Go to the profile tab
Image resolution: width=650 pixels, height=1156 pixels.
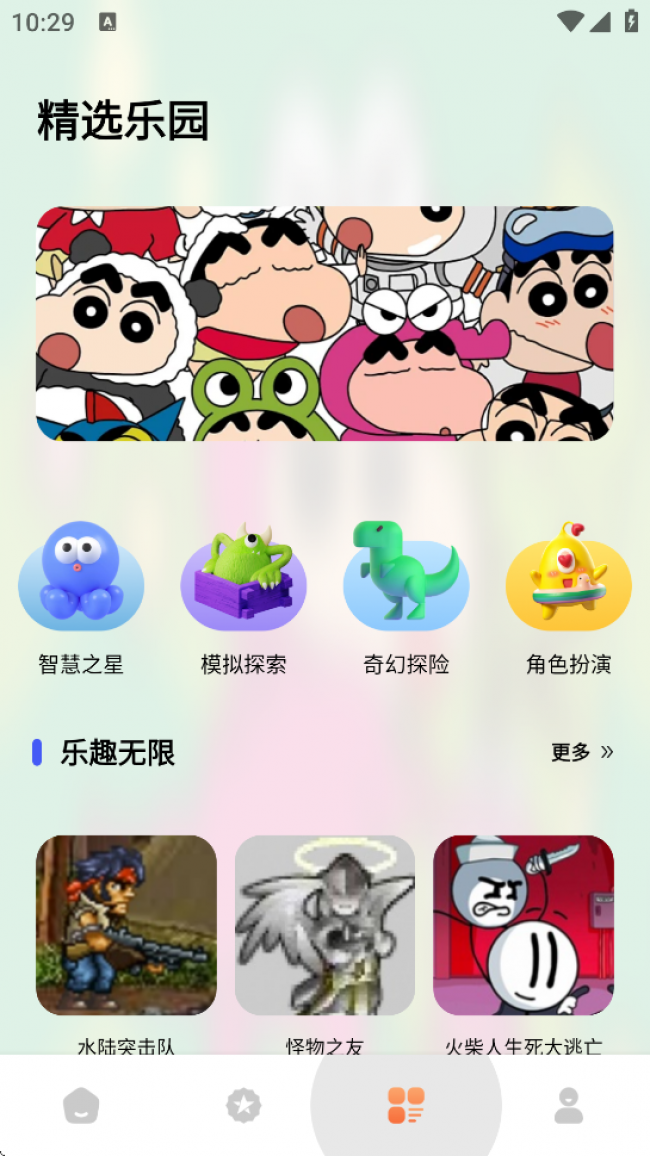pyautogui.click(x=568, y=1105)
